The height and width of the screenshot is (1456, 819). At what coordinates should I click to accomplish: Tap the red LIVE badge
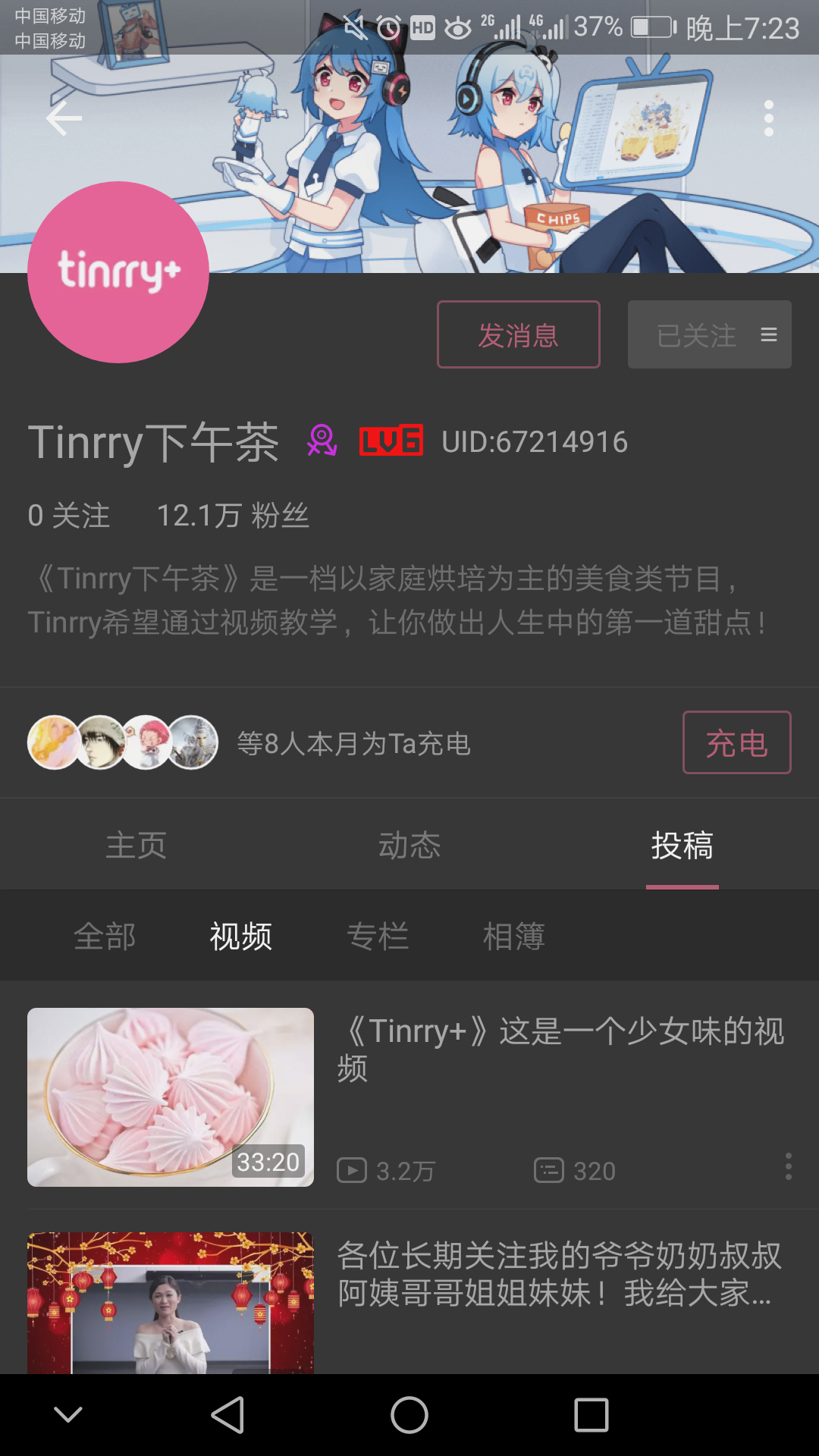[391, 441]
